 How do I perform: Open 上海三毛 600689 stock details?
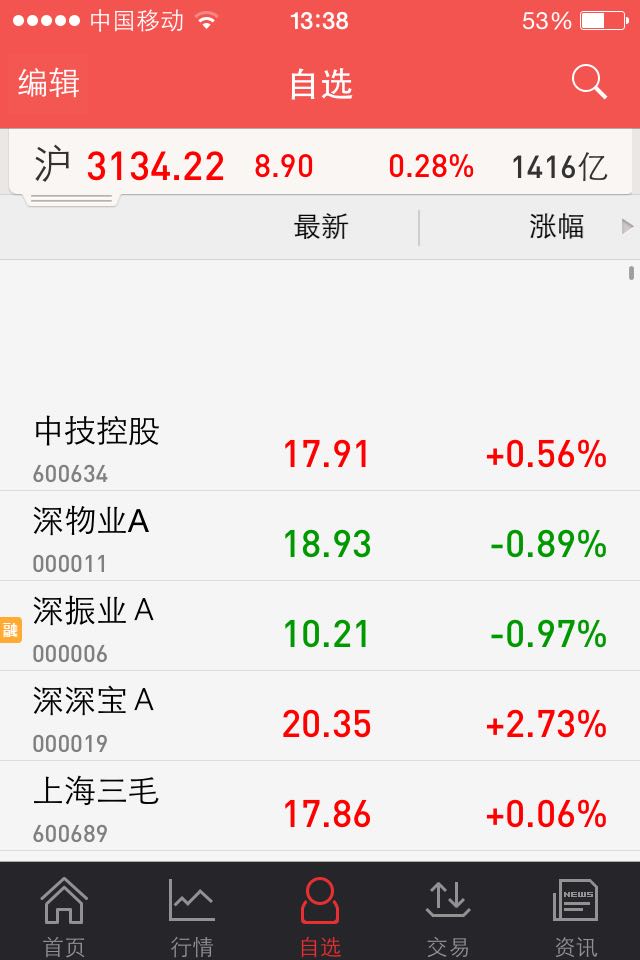point(320,806)
